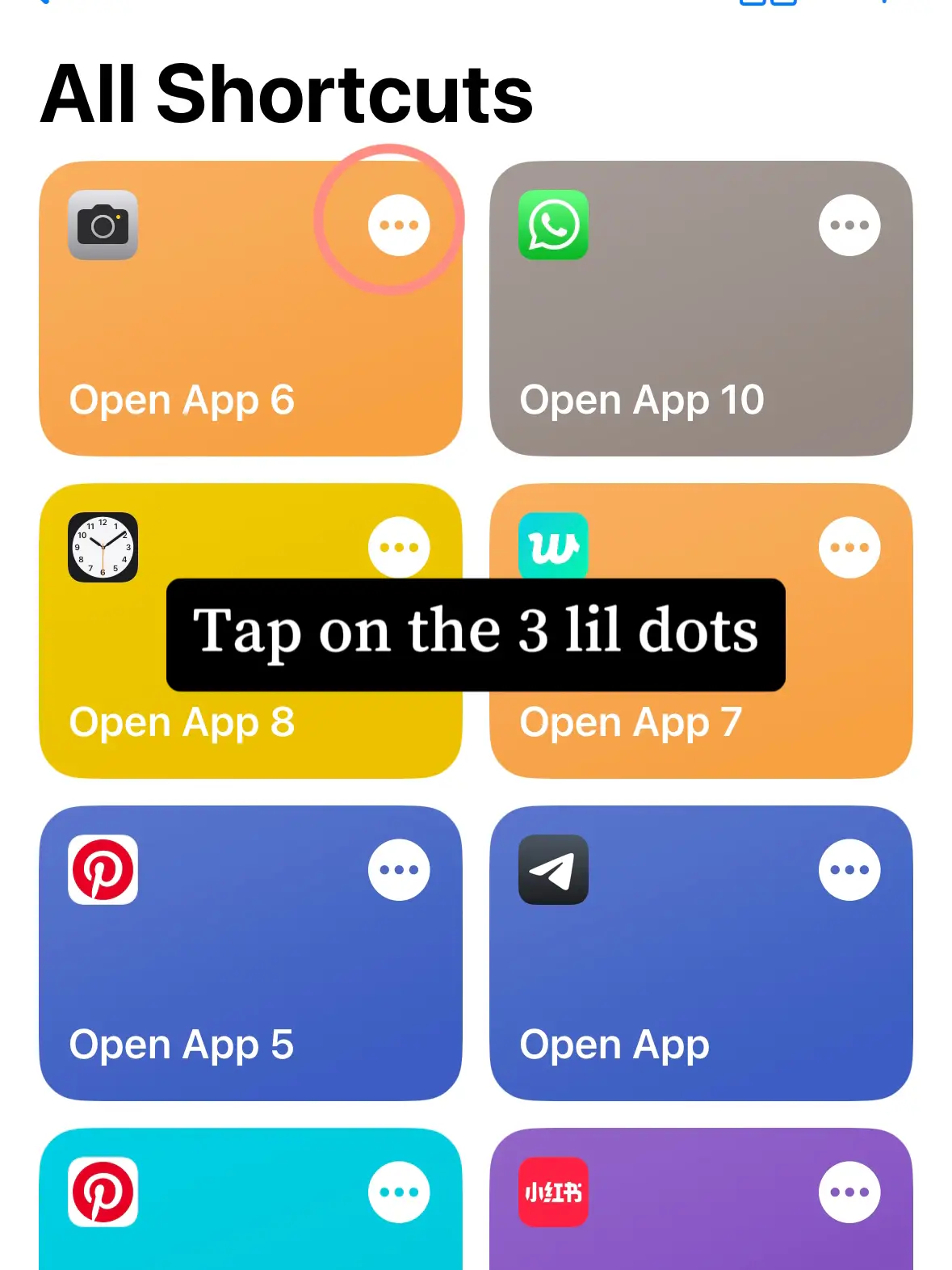Screen dimensions: 952x1270
Task: Tap the three dots on the cyan Pinterest card
Action: point(399,1192)
